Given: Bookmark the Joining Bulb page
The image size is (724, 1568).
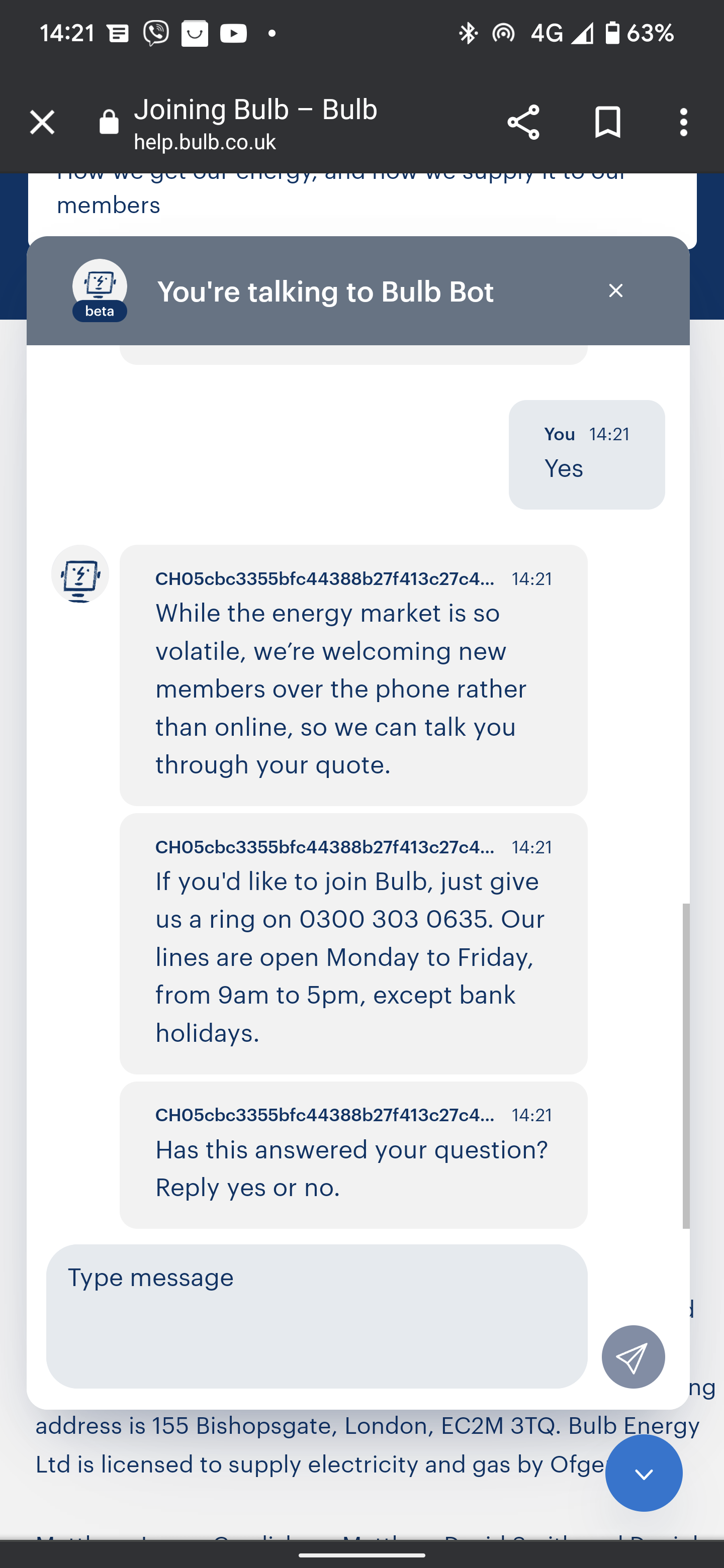Looking at the screenshot, I should [607, 122].
